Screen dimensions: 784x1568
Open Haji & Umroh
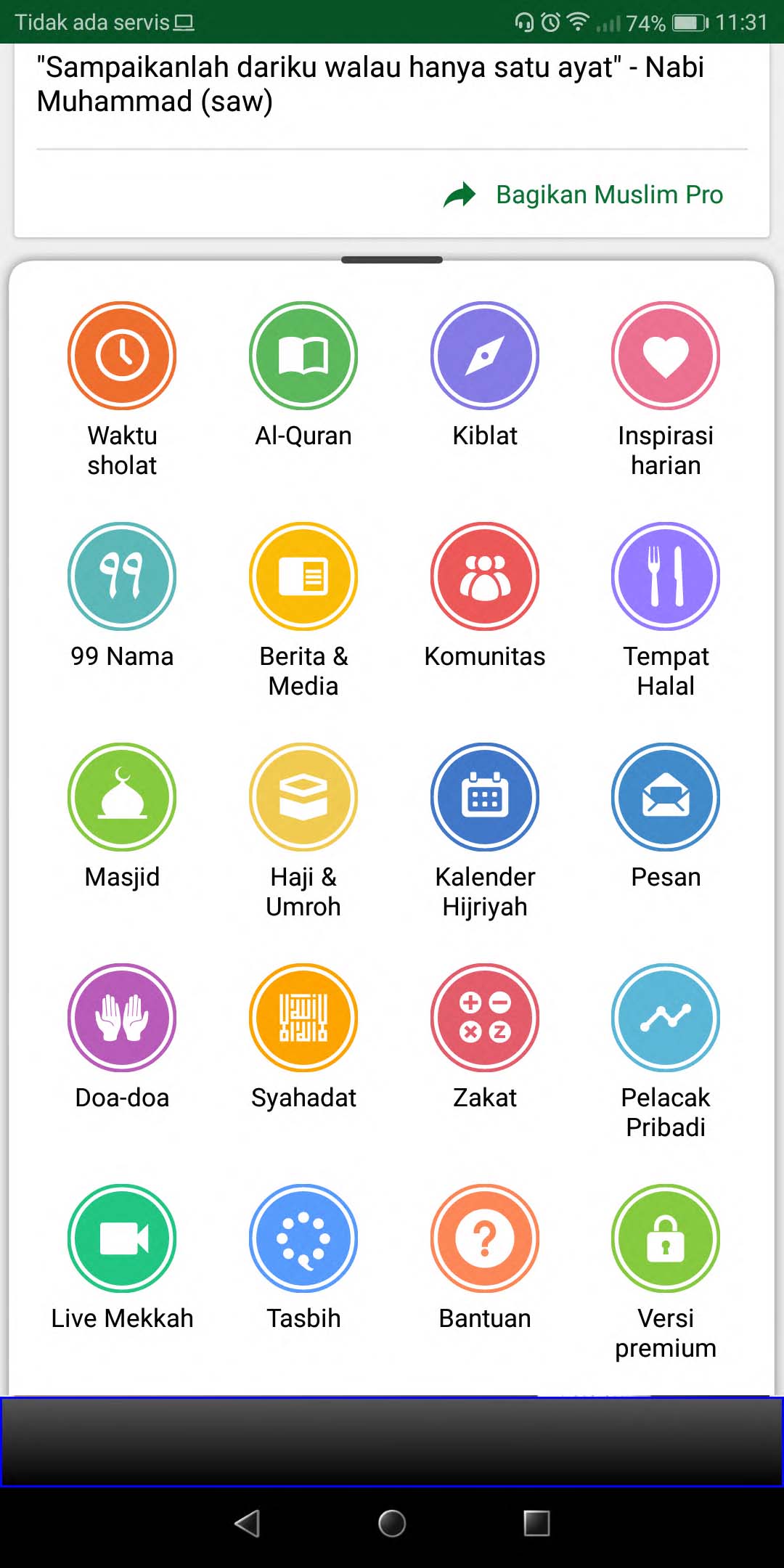303,797
